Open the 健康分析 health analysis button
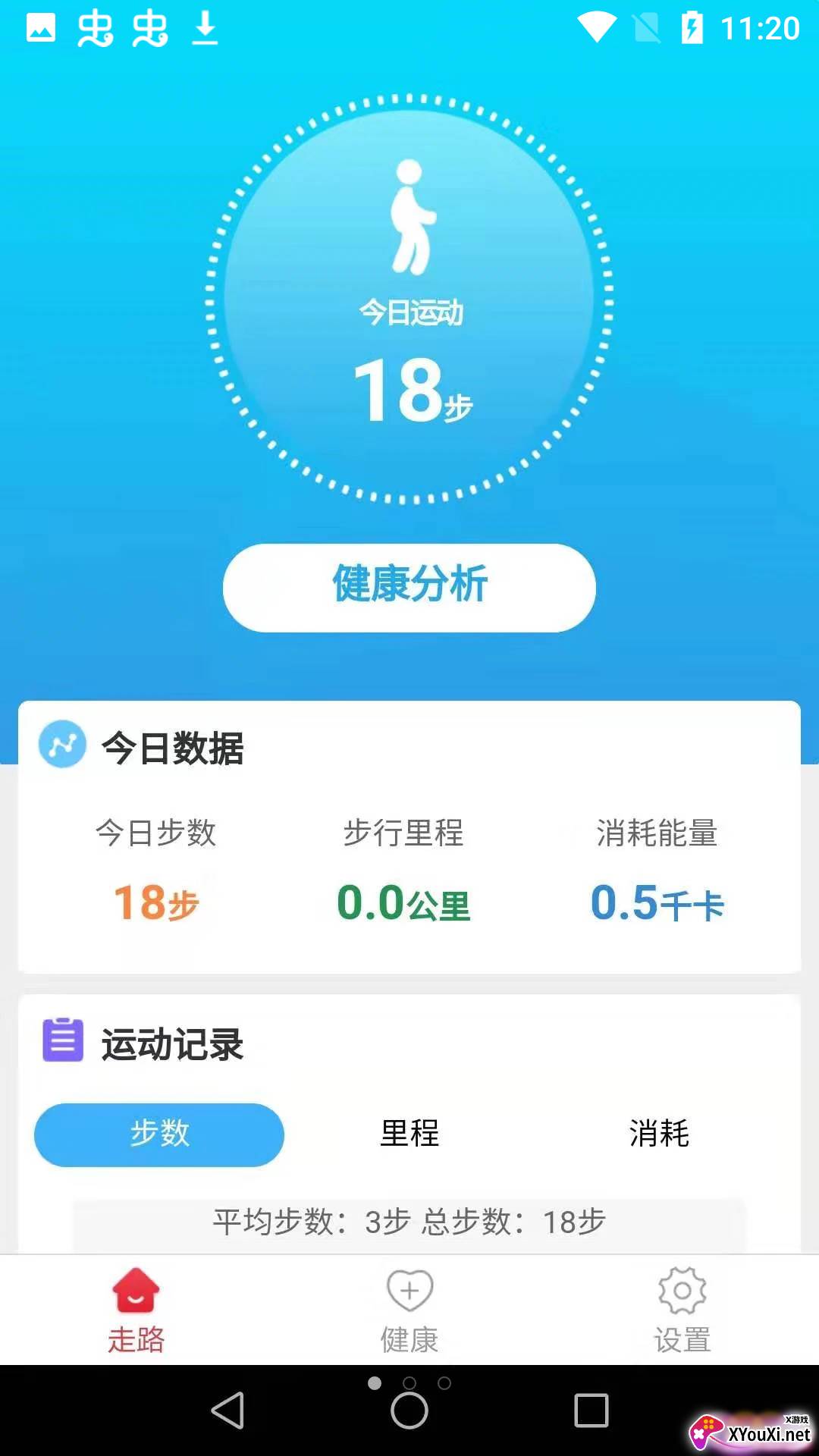Image resolution: width=819 pixels, height=1456 pixels. 409,588
